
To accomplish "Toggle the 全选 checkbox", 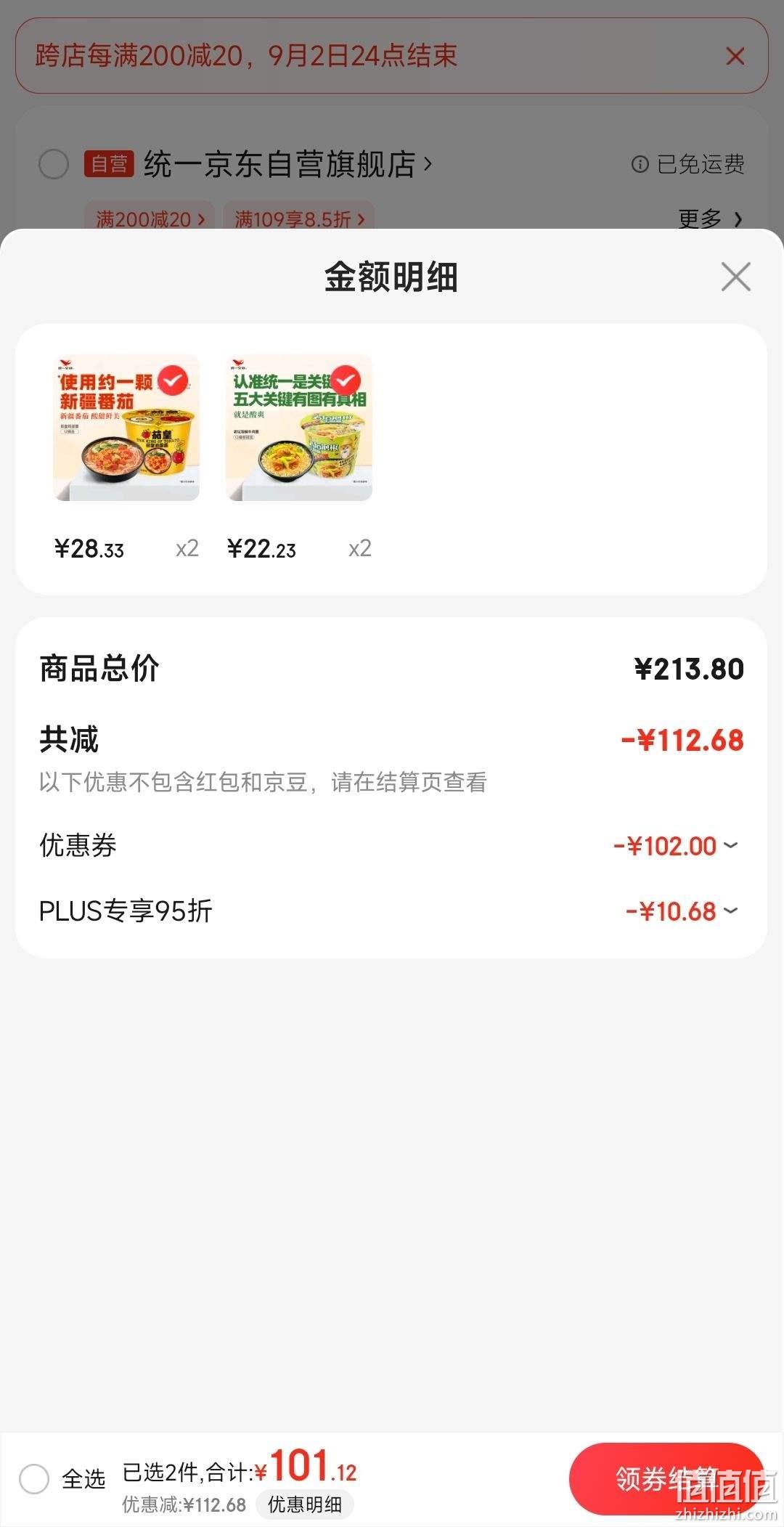I will pyautogui.click(x=34, y=1478).
